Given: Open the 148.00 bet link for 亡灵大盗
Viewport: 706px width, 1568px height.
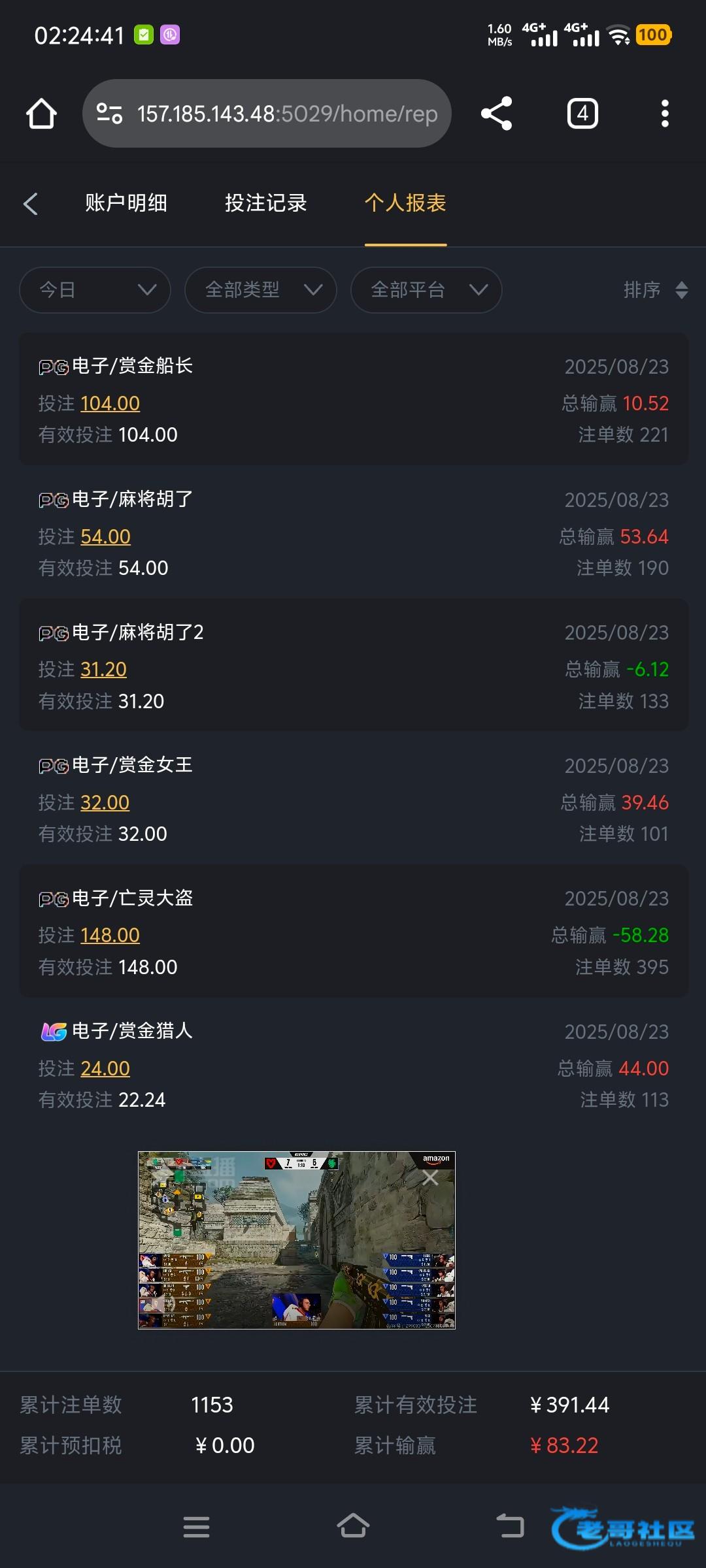Looking at the screenshot, I should point(110,935).
